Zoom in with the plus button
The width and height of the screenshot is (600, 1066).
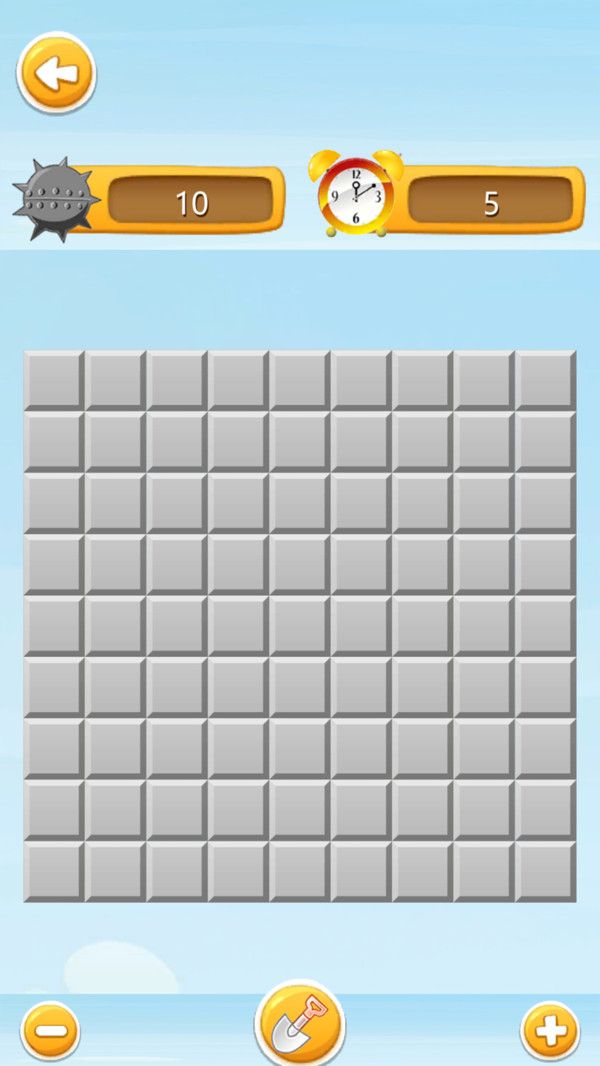pos(550,1030)
